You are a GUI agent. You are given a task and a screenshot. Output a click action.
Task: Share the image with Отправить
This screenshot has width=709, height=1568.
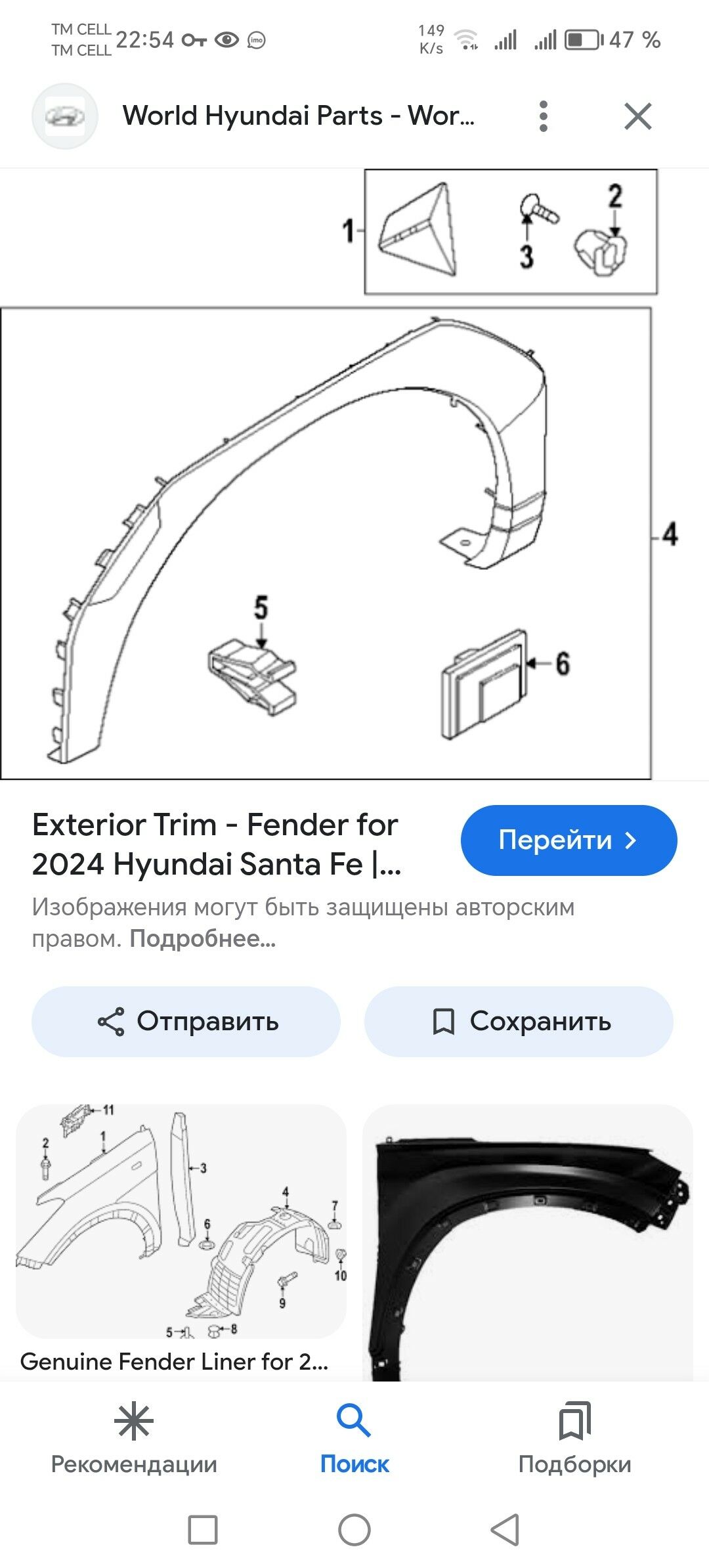186,1021
